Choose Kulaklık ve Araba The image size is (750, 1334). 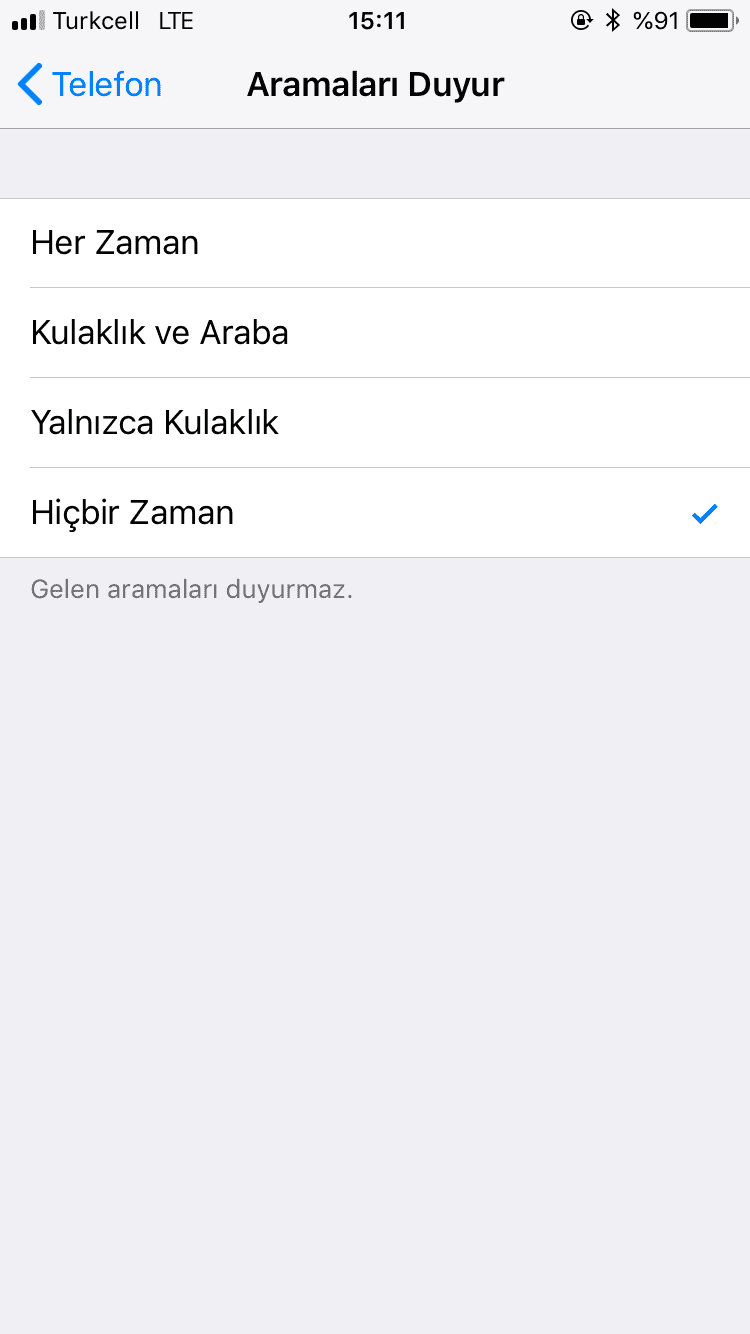point(375,333)
